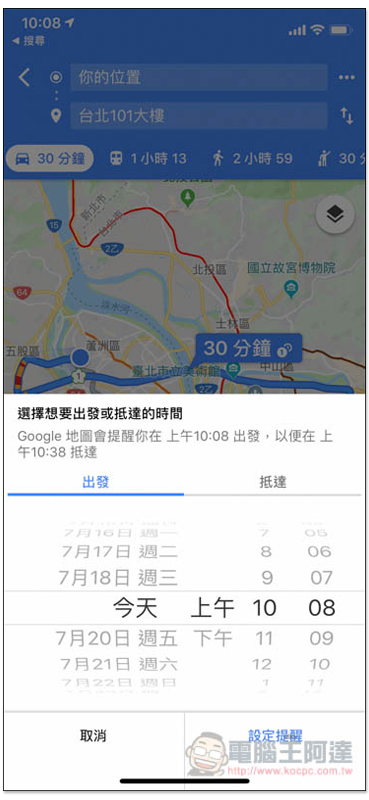Image resolution: width=369 pixels, height=800 pixels.
Task: Confirm with 設定提醒 button
Action: [275, 736]
